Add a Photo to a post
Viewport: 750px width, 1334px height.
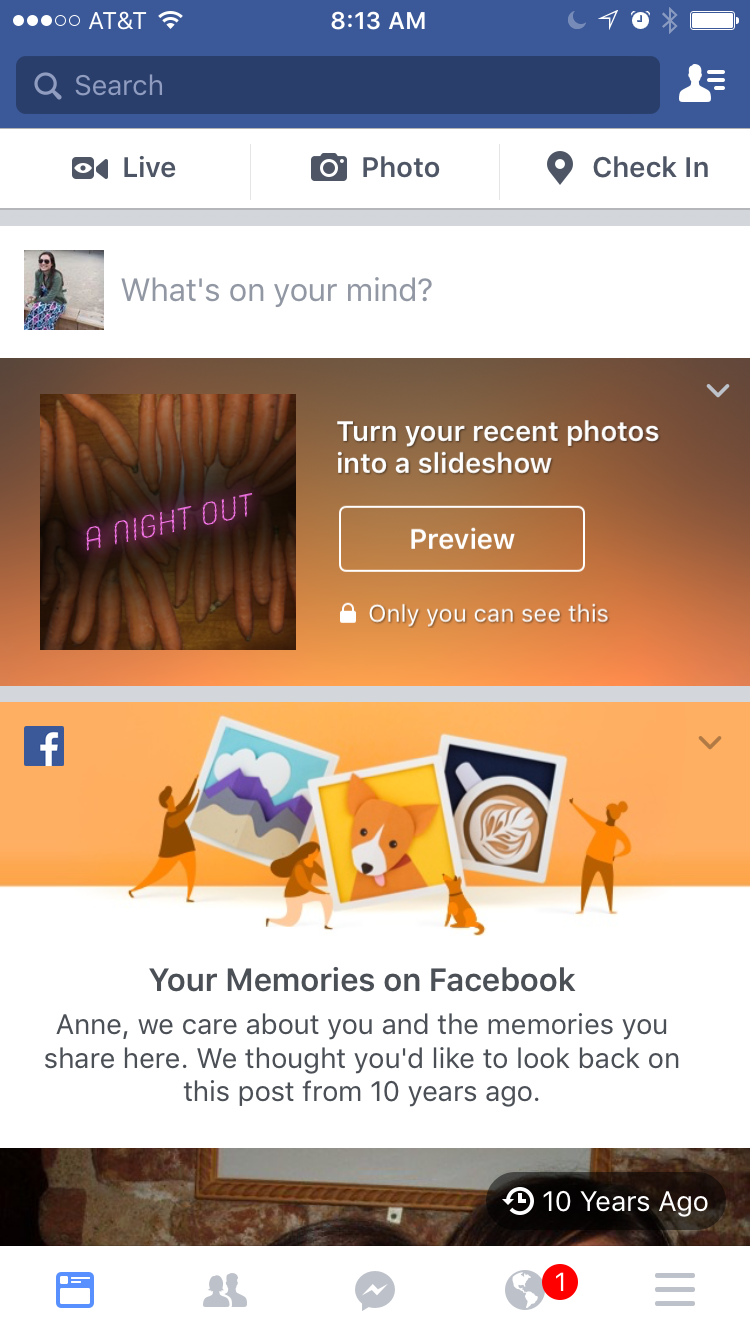click(375, 168)
